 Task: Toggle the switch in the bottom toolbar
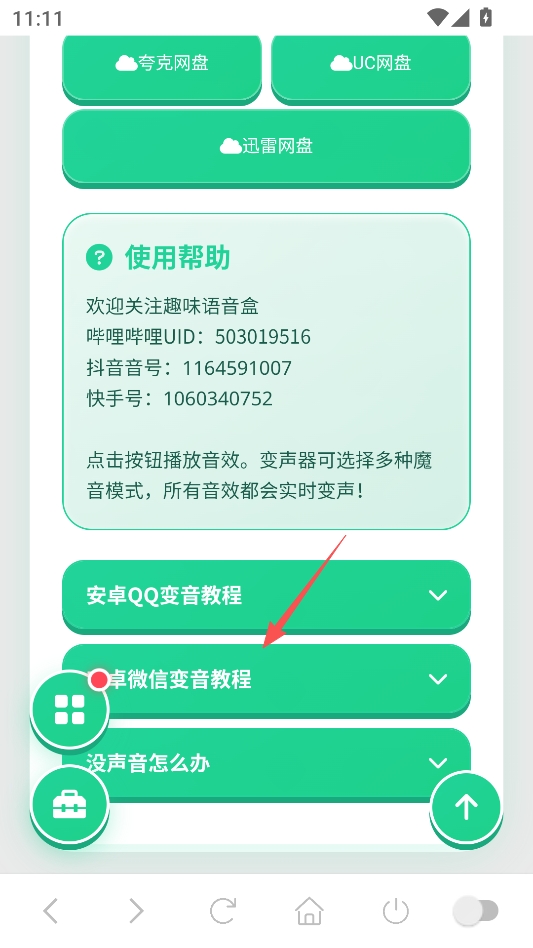coord(476,911)
